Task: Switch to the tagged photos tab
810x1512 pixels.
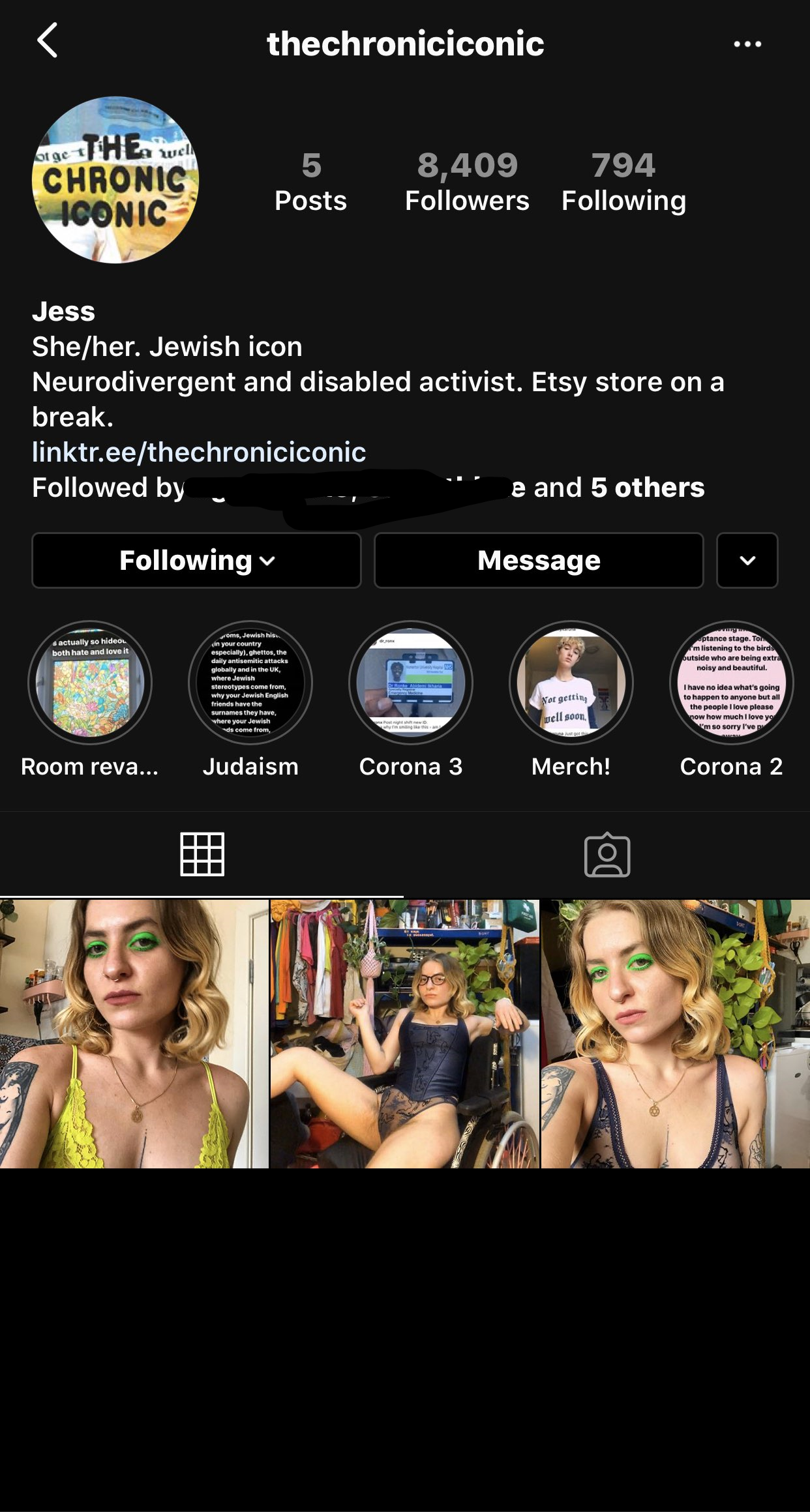Action: pyautogui.click(x=607, y=854)
